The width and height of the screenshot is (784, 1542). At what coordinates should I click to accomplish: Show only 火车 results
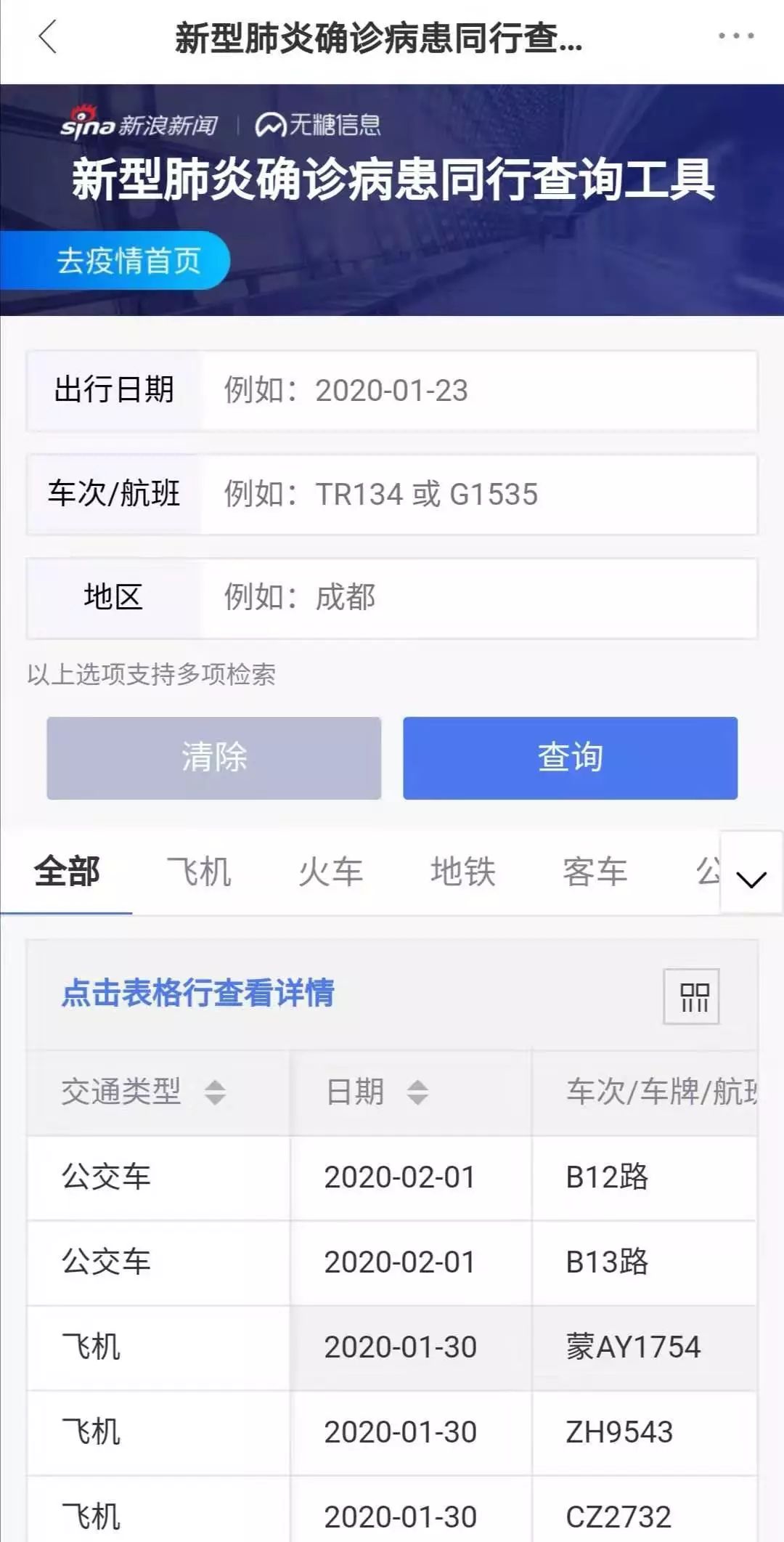click(331, 871)
